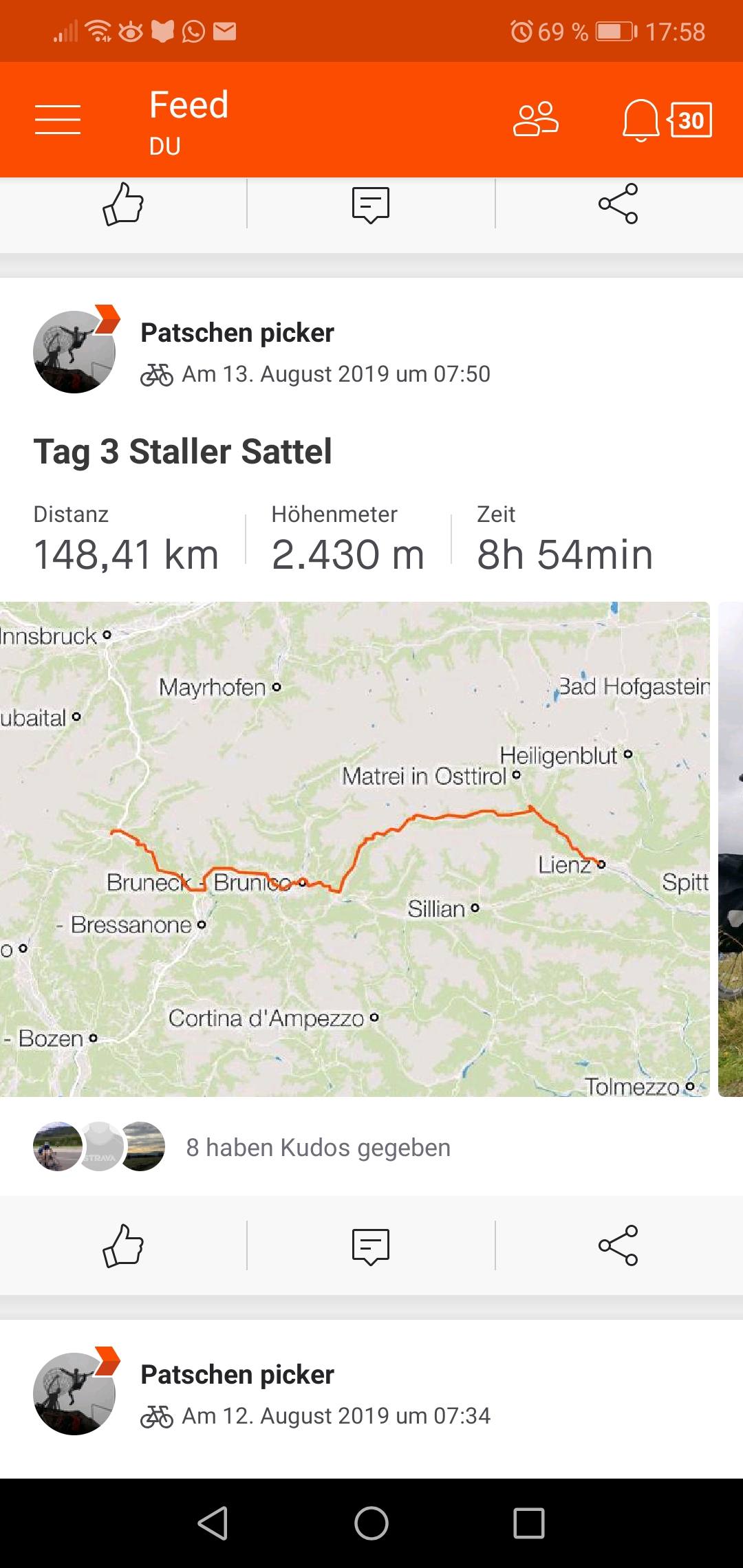The height and width of the screenshot is (1568, 743).
Task: Go back using system back button
Action: tap(213, 1523)
